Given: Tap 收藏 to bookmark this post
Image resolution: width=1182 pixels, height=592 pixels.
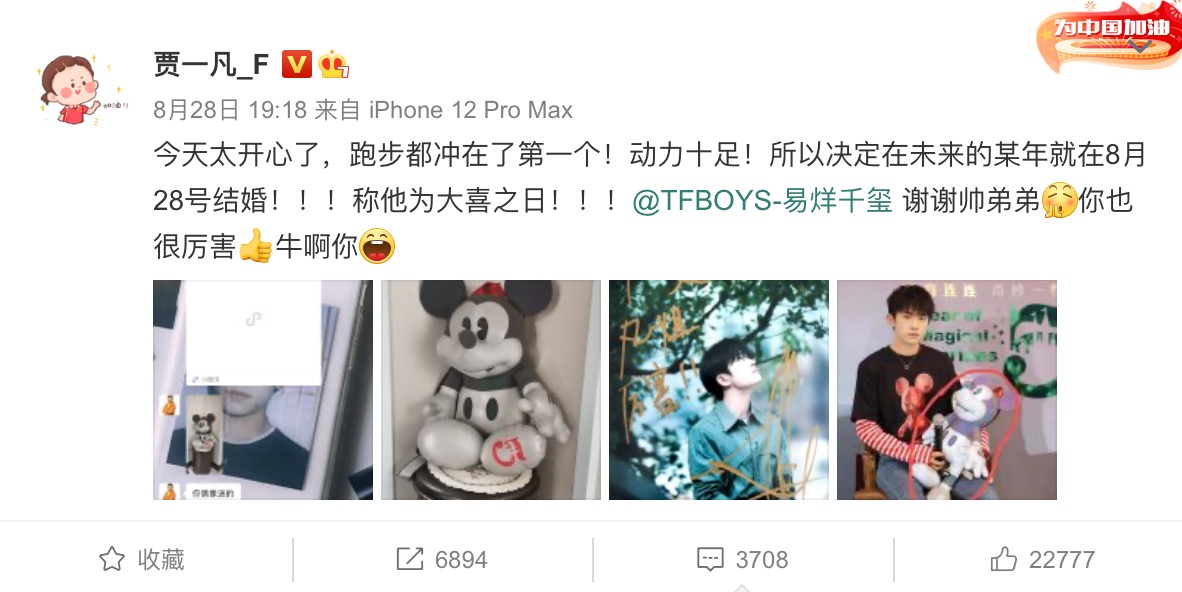Looking at the screenshot, I should [142, 559].
